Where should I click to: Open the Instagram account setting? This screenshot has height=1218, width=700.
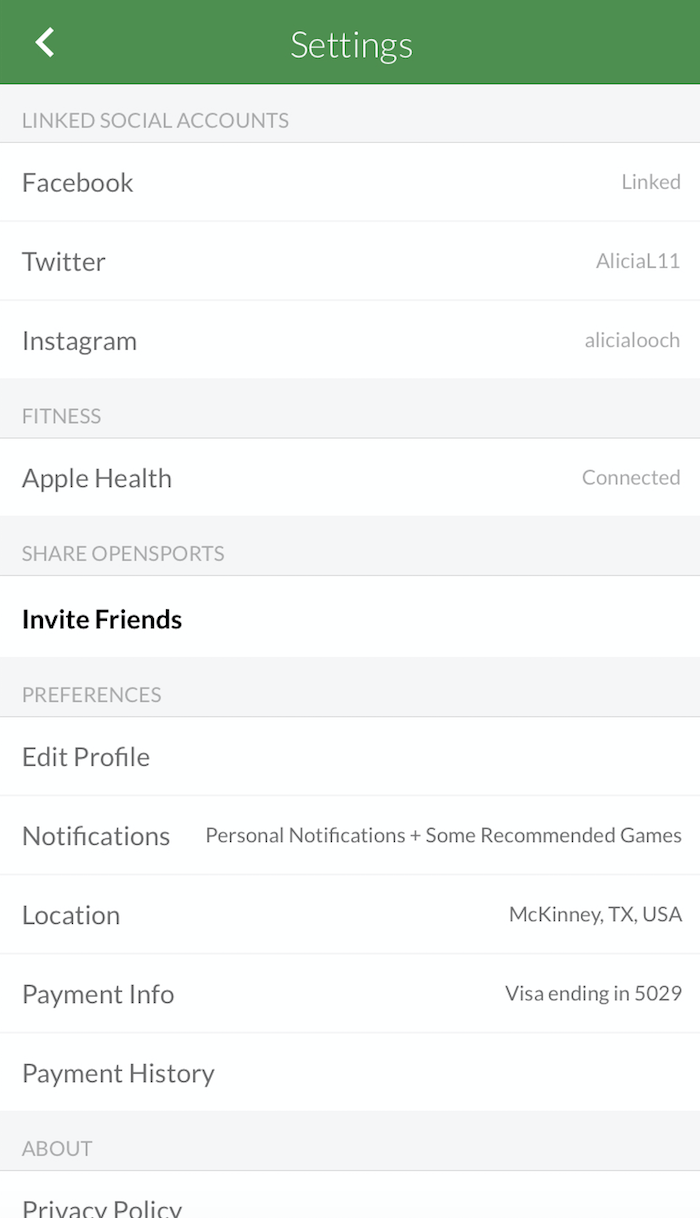click(350, 340)
